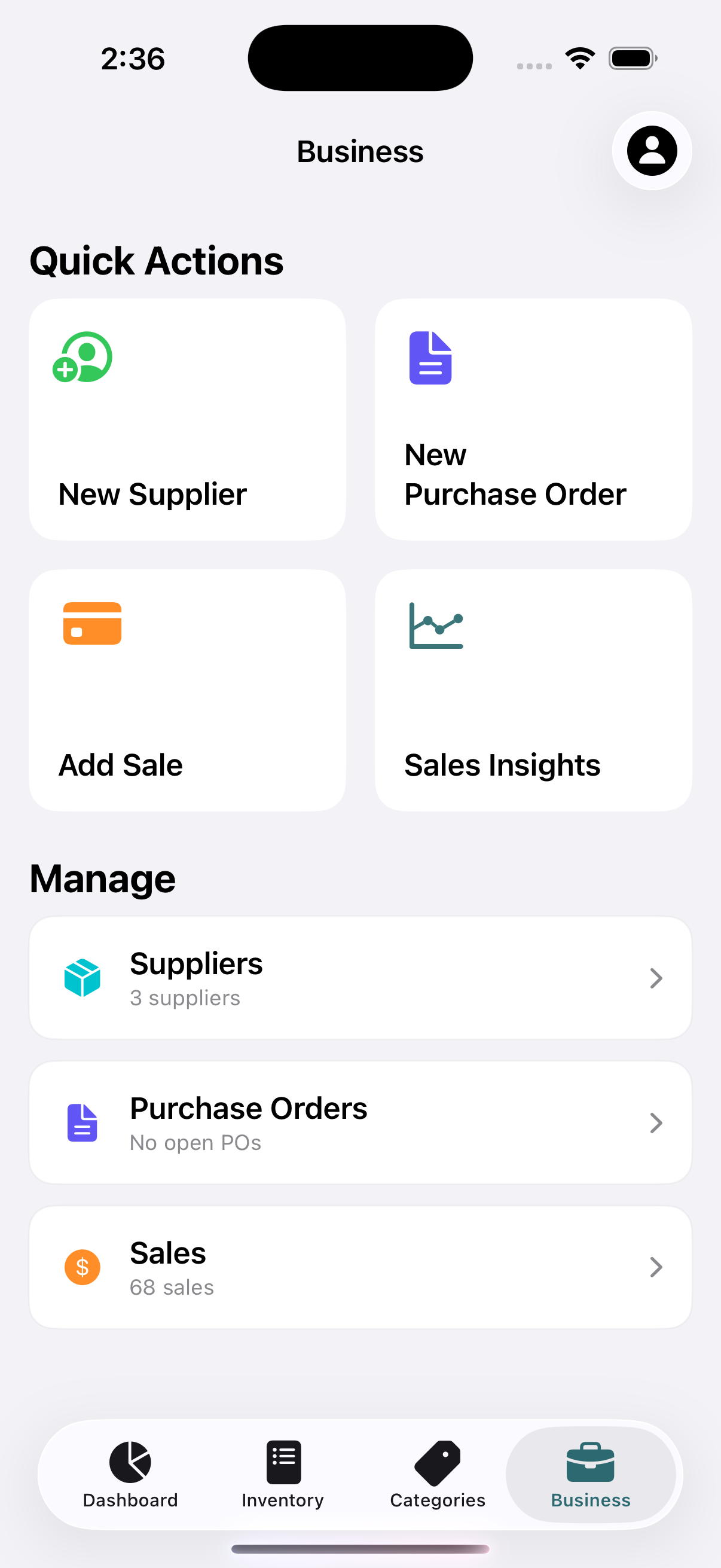Screen dimensions: 721x1568
Task: Open the profile avatar icon
Action: tap(651, 151)
